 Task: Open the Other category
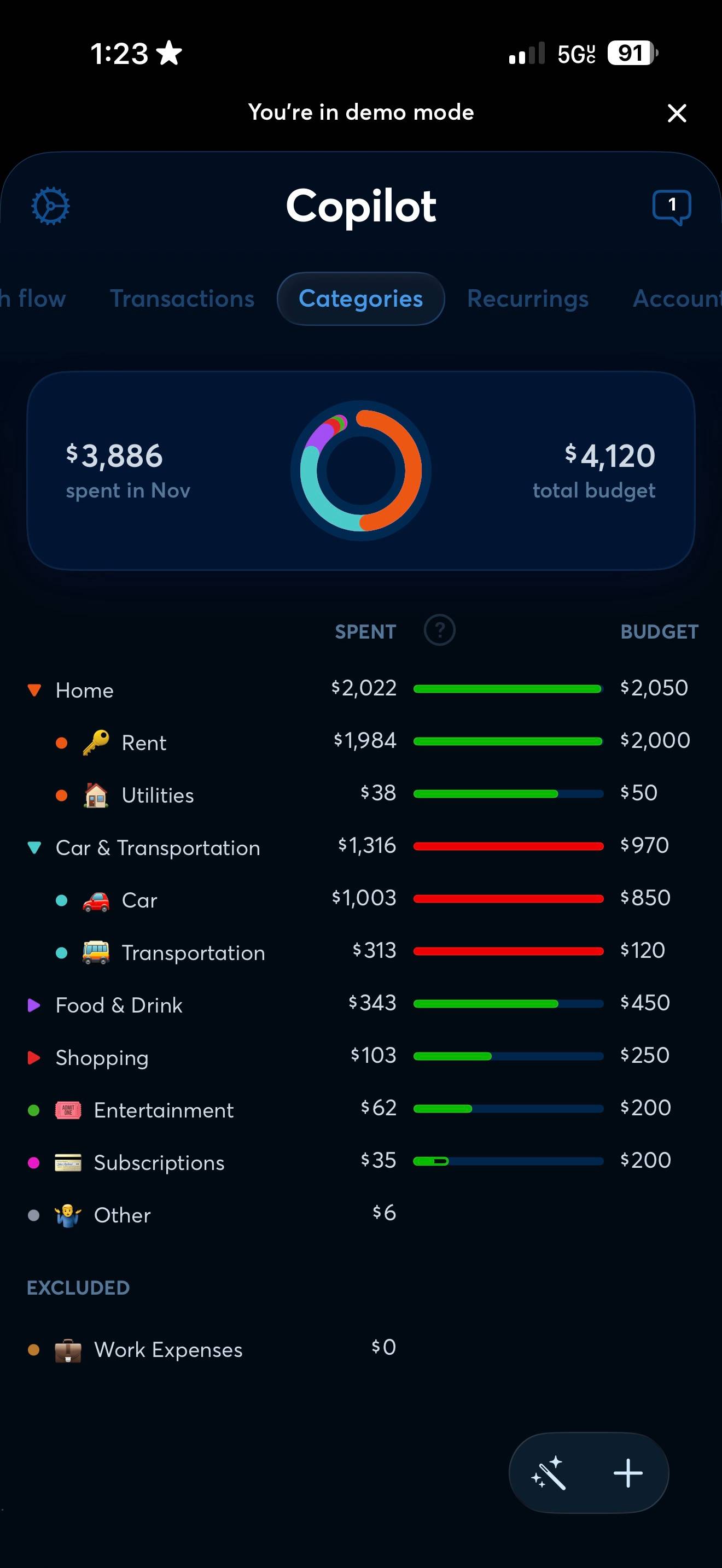click(361, 1214)
